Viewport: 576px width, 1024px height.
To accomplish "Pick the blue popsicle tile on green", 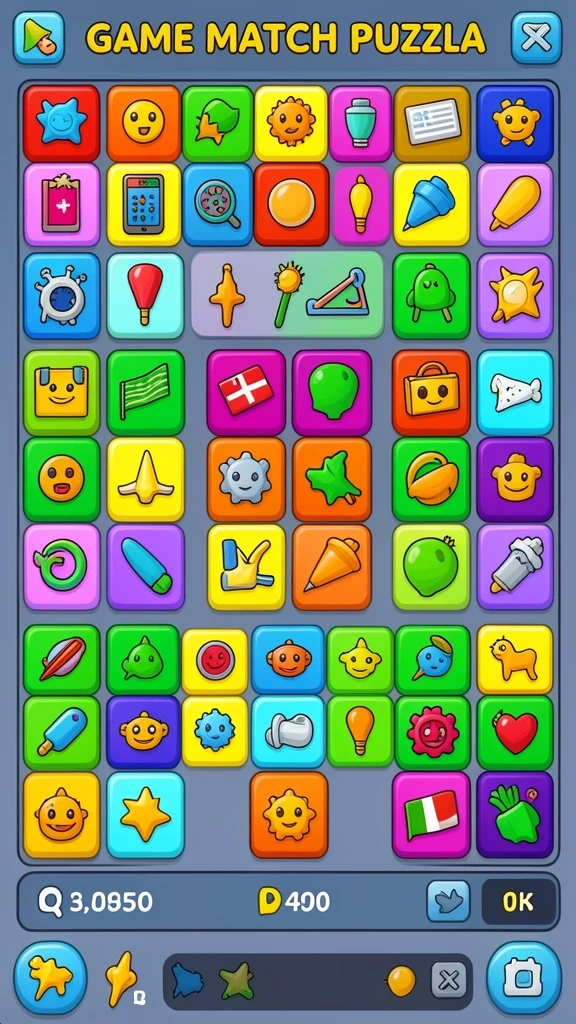I will 61,732.
